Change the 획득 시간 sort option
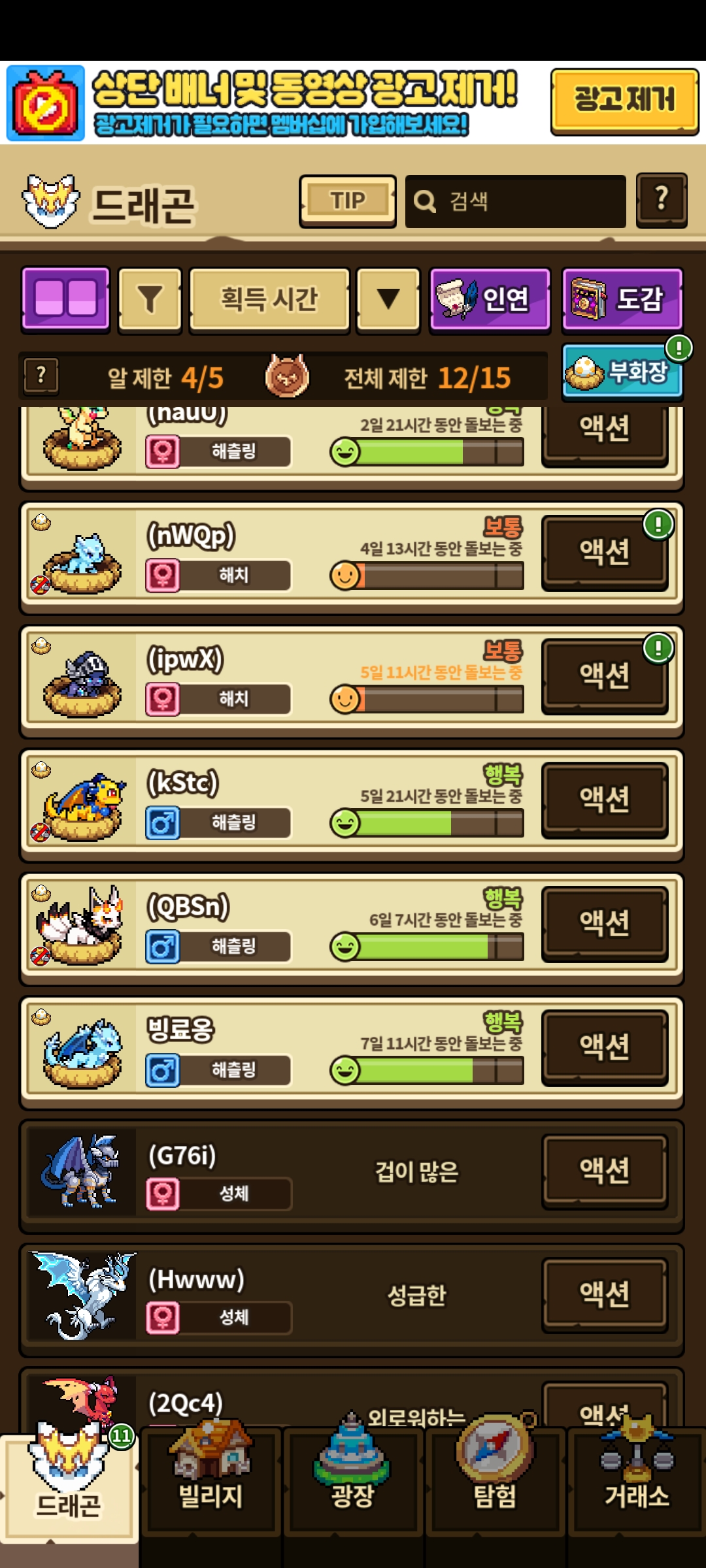The width and height of the screenshot is (706, 1568). click(269, 300)
